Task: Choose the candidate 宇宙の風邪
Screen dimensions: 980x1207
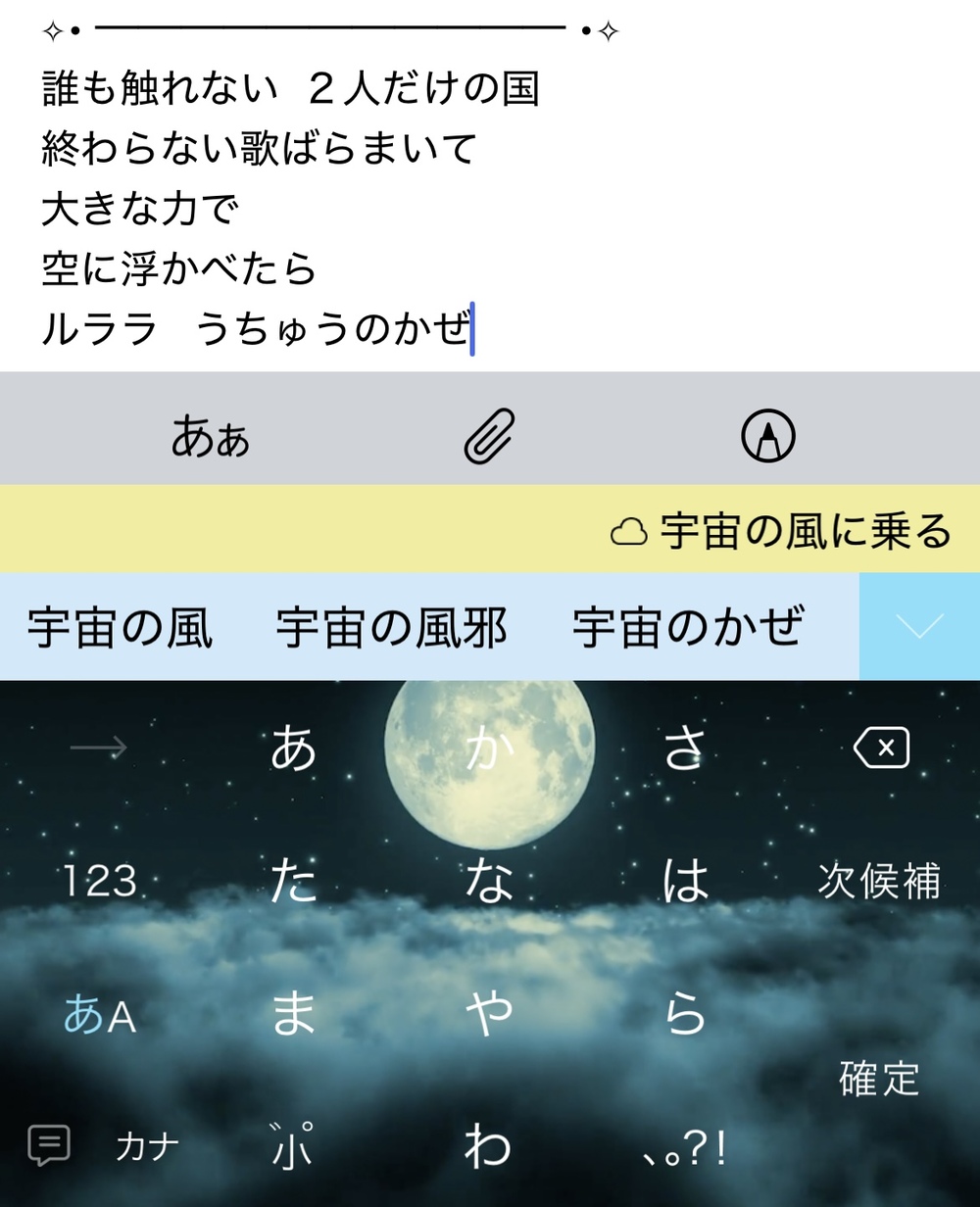Action: point(392,628)
